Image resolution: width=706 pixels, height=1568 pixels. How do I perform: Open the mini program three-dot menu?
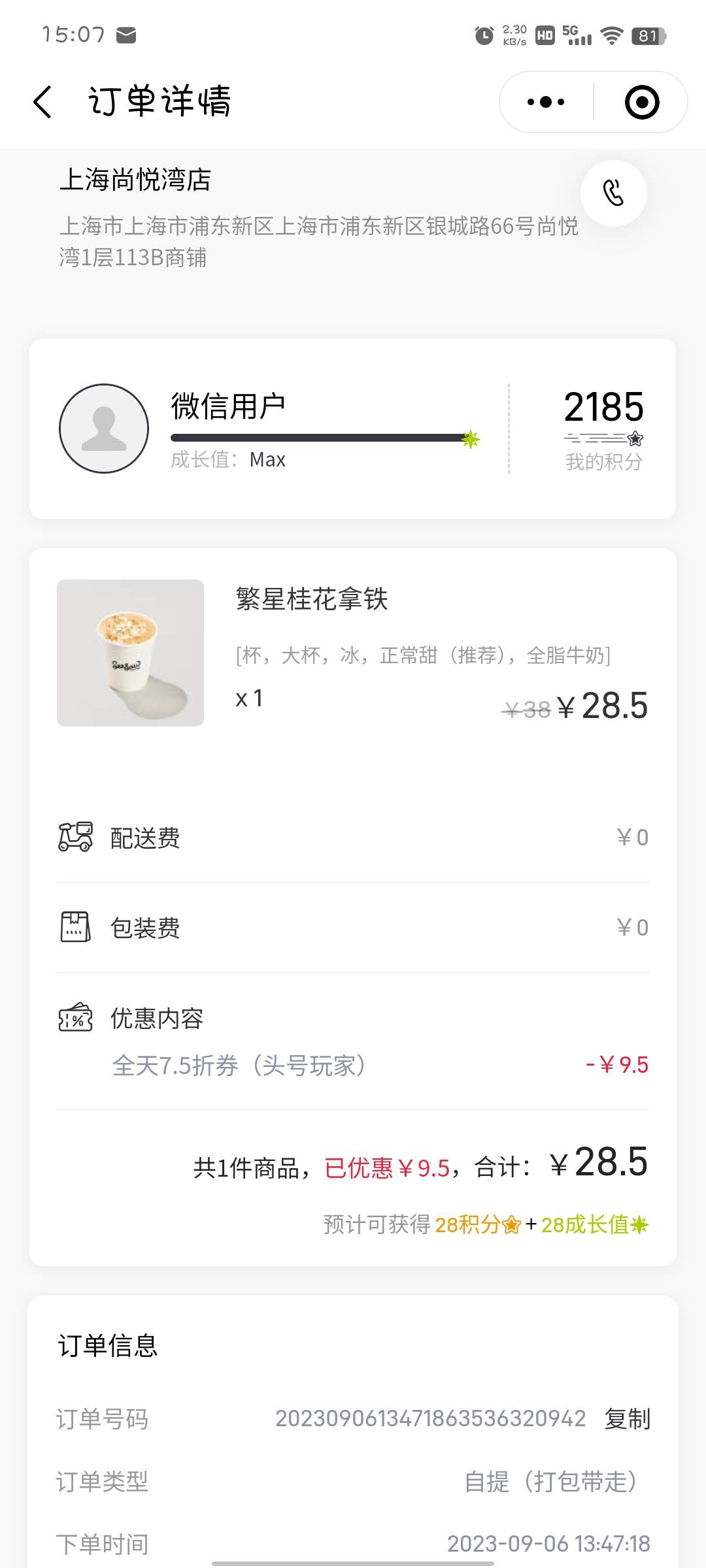pos(546,102)
